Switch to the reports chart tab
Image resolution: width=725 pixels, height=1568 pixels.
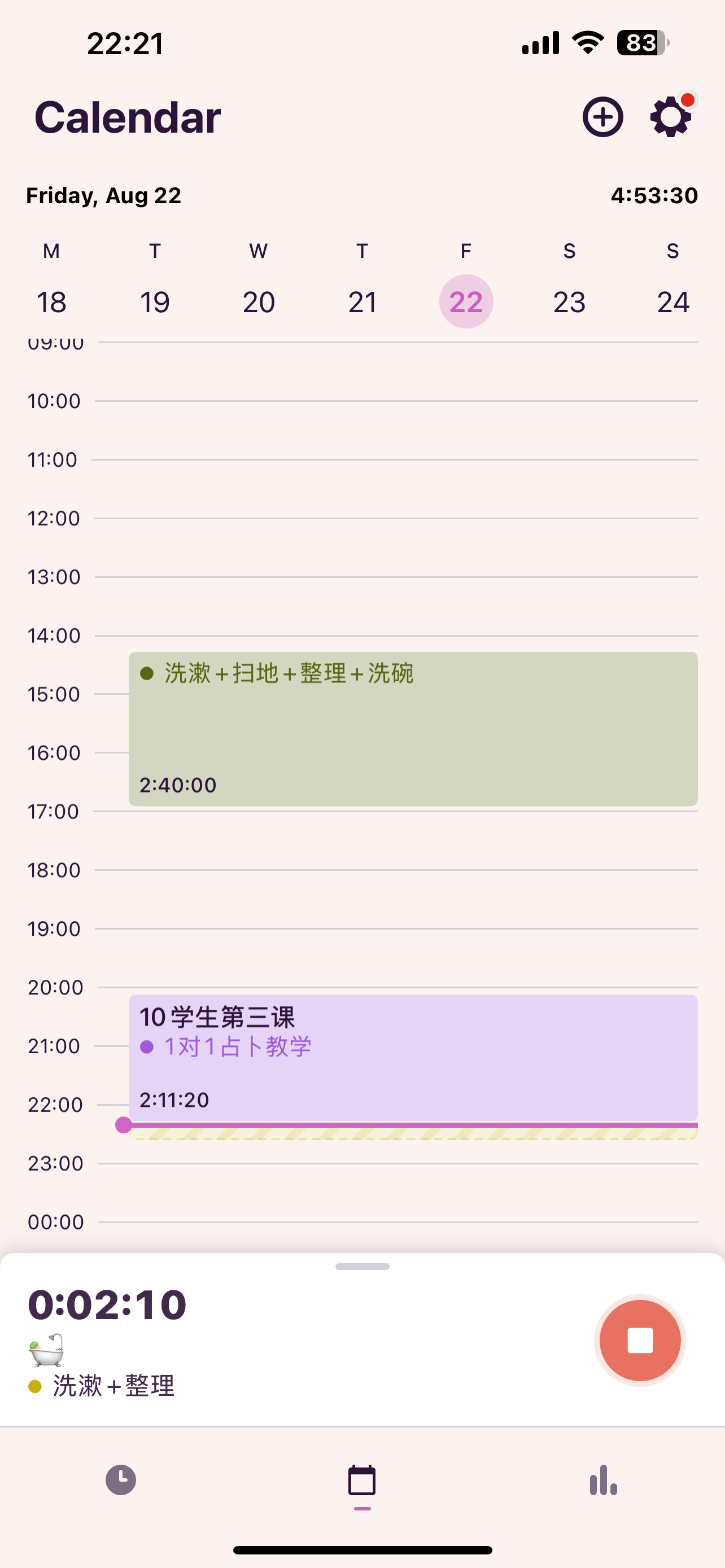[x=603, y=1480]
